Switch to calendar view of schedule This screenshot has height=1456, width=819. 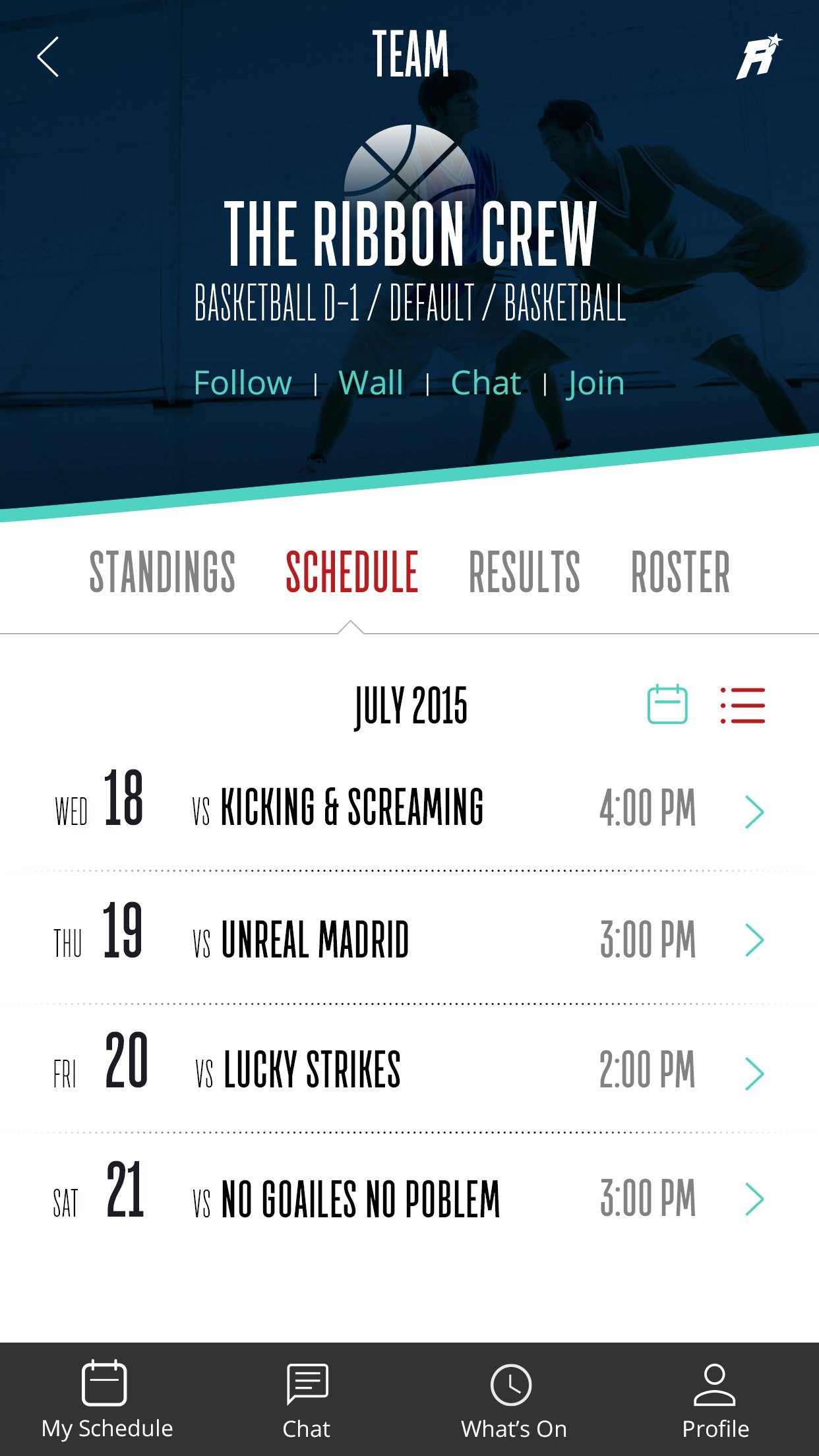pos(667,705)
